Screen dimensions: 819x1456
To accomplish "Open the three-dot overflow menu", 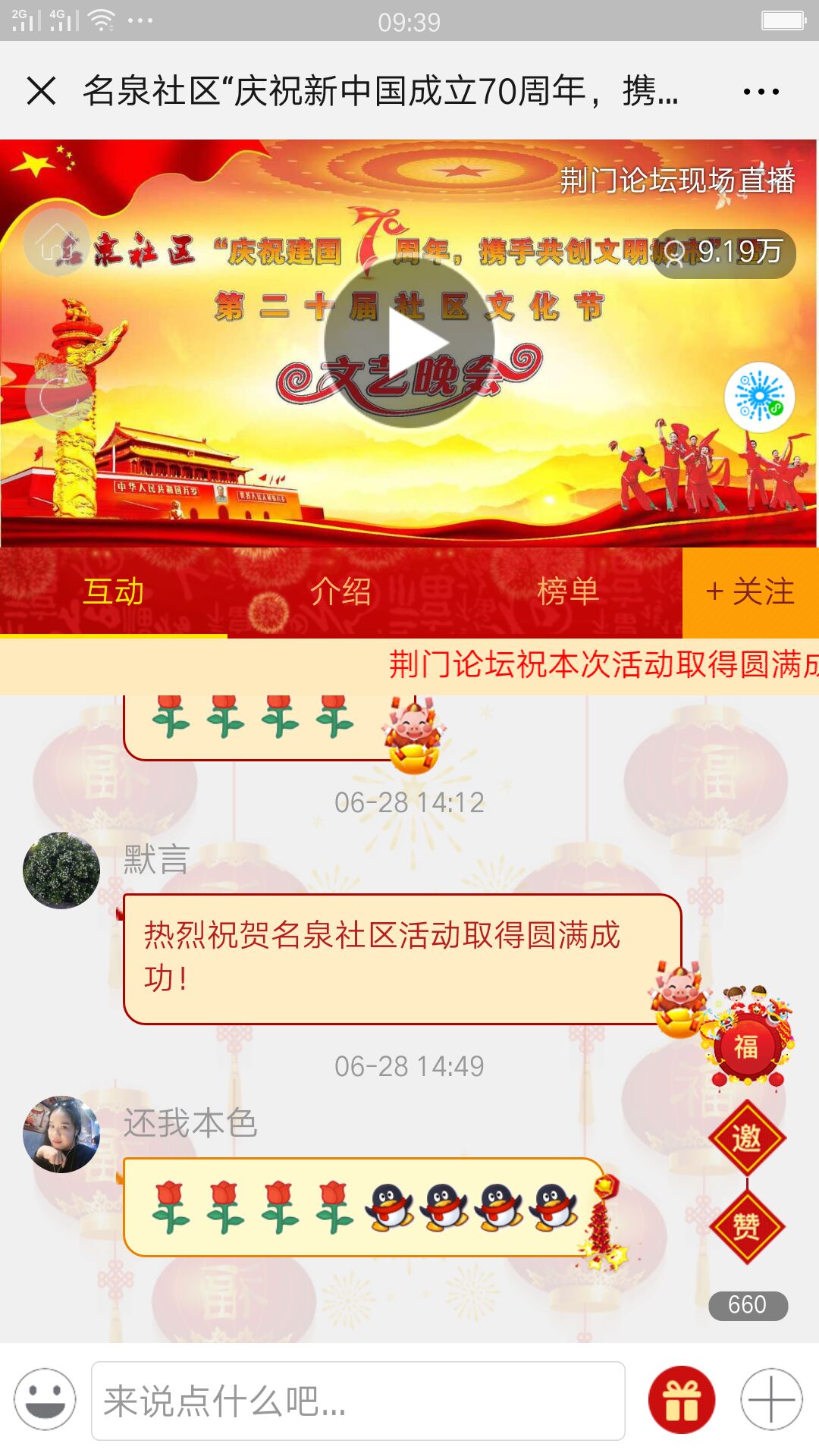I will [x=761, y=92].
